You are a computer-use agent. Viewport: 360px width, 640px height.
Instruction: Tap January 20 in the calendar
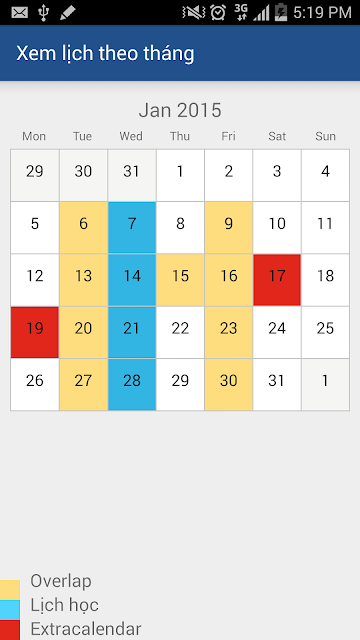coord(83,332)
